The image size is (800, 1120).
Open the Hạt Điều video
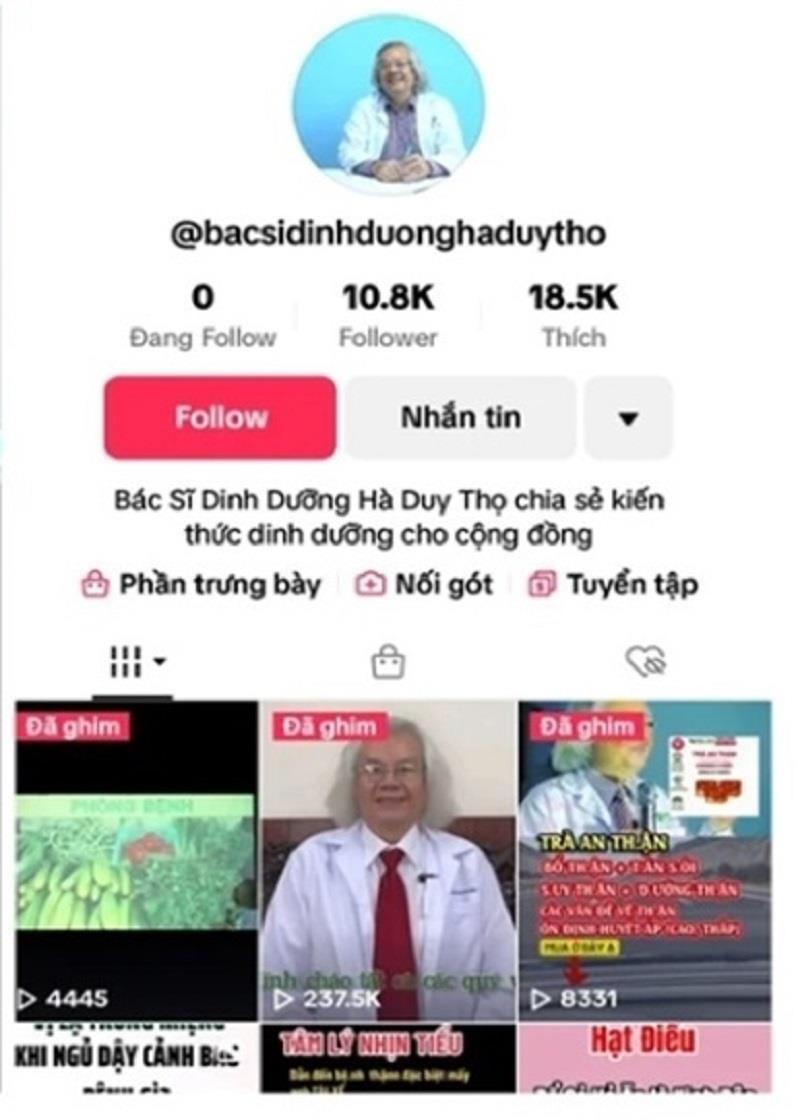click(644, 1058)
